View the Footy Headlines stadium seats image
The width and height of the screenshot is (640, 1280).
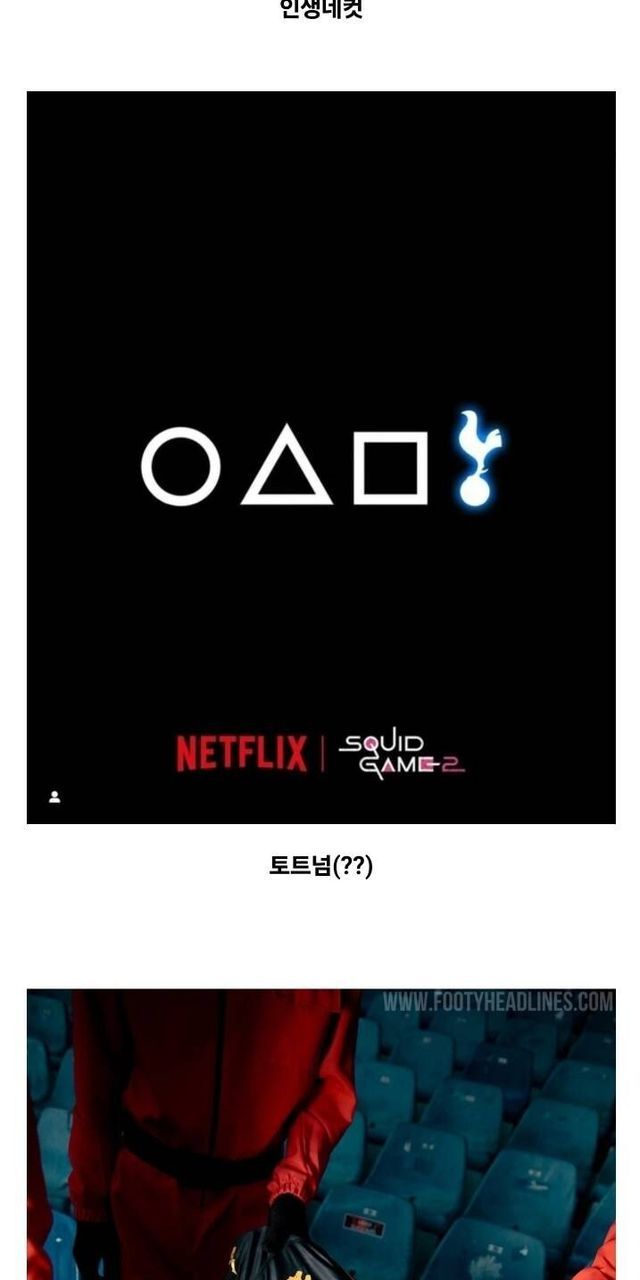coord(320,1134)
